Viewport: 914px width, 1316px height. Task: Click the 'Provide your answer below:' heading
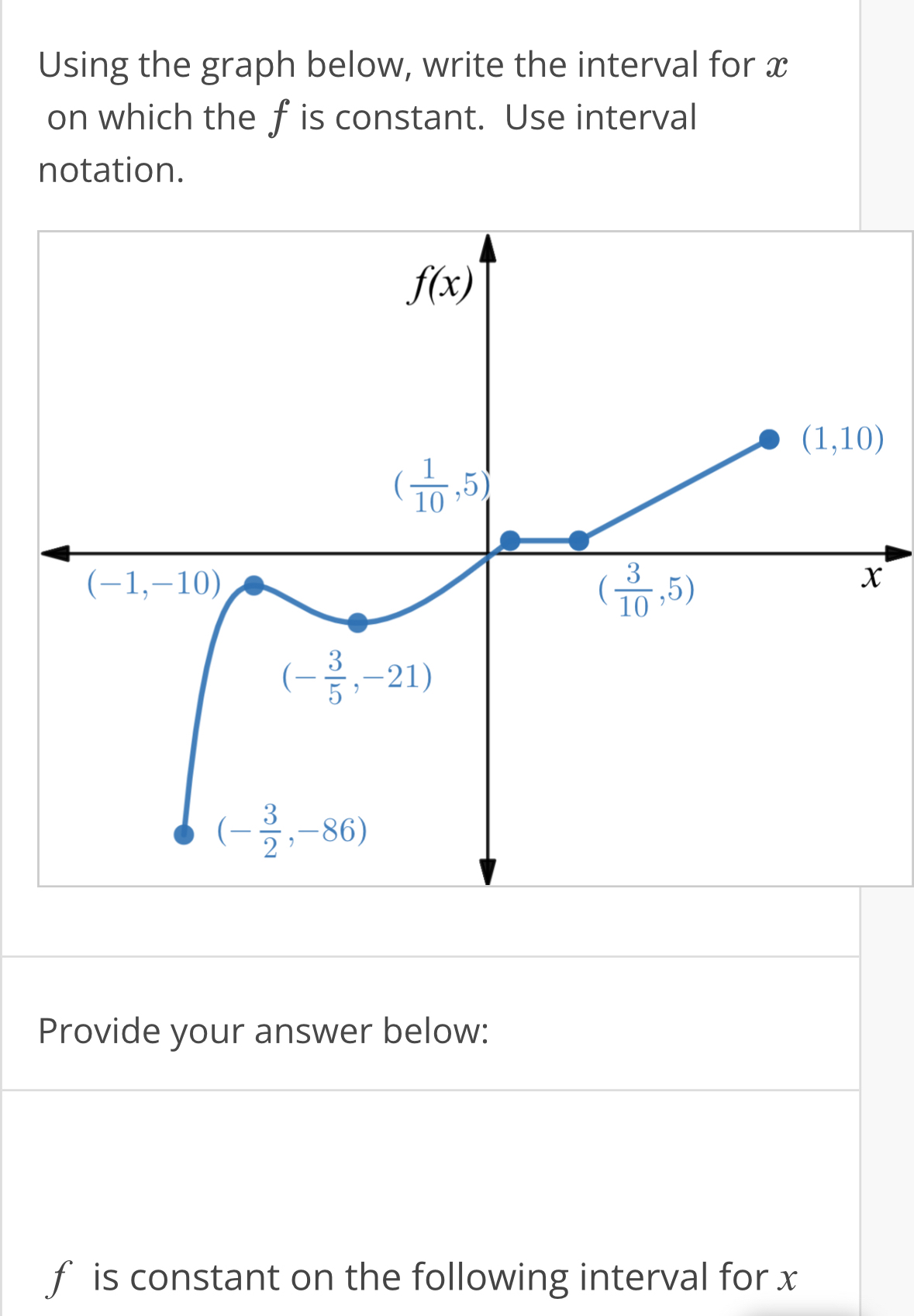[264, 1031]
